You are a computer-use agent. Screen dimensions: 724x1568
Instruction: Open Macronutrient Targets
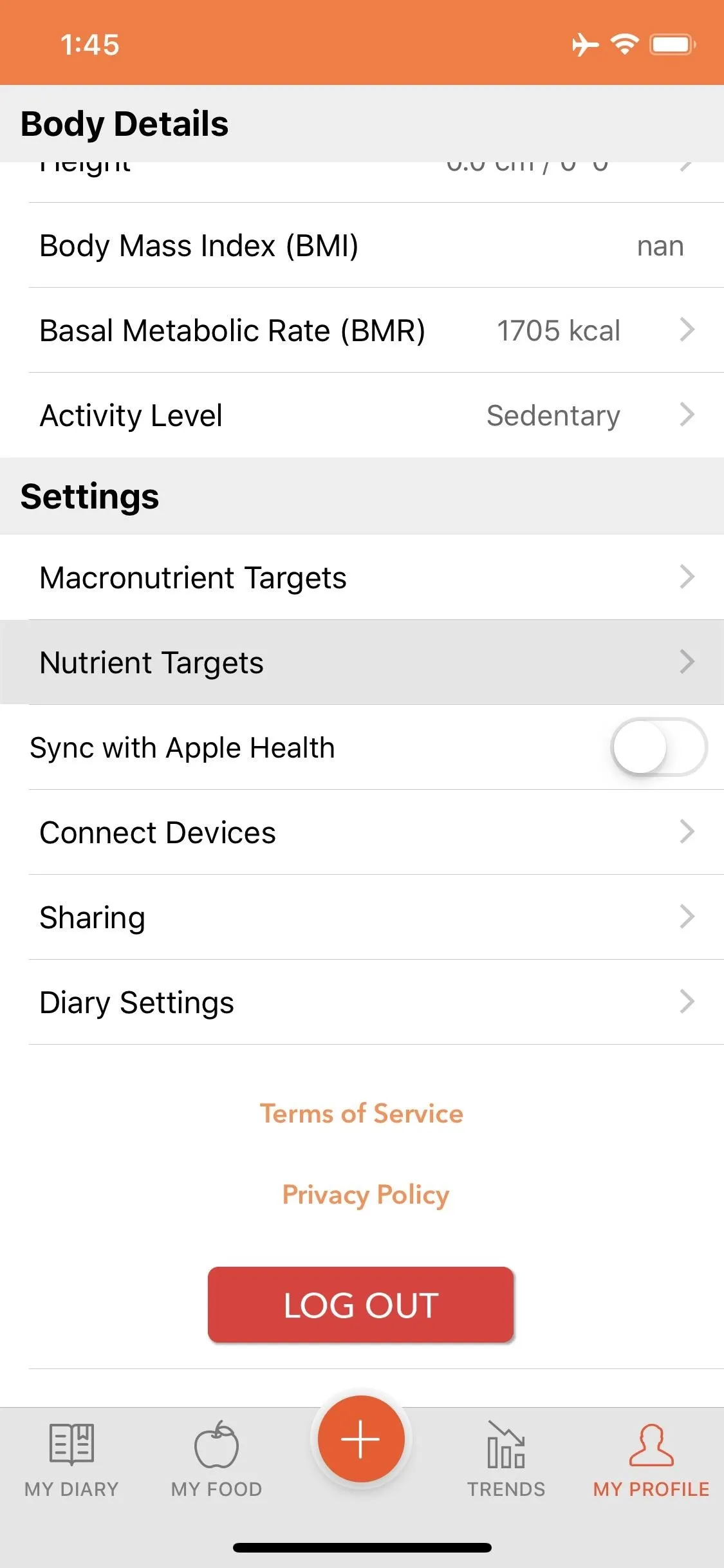362,577
